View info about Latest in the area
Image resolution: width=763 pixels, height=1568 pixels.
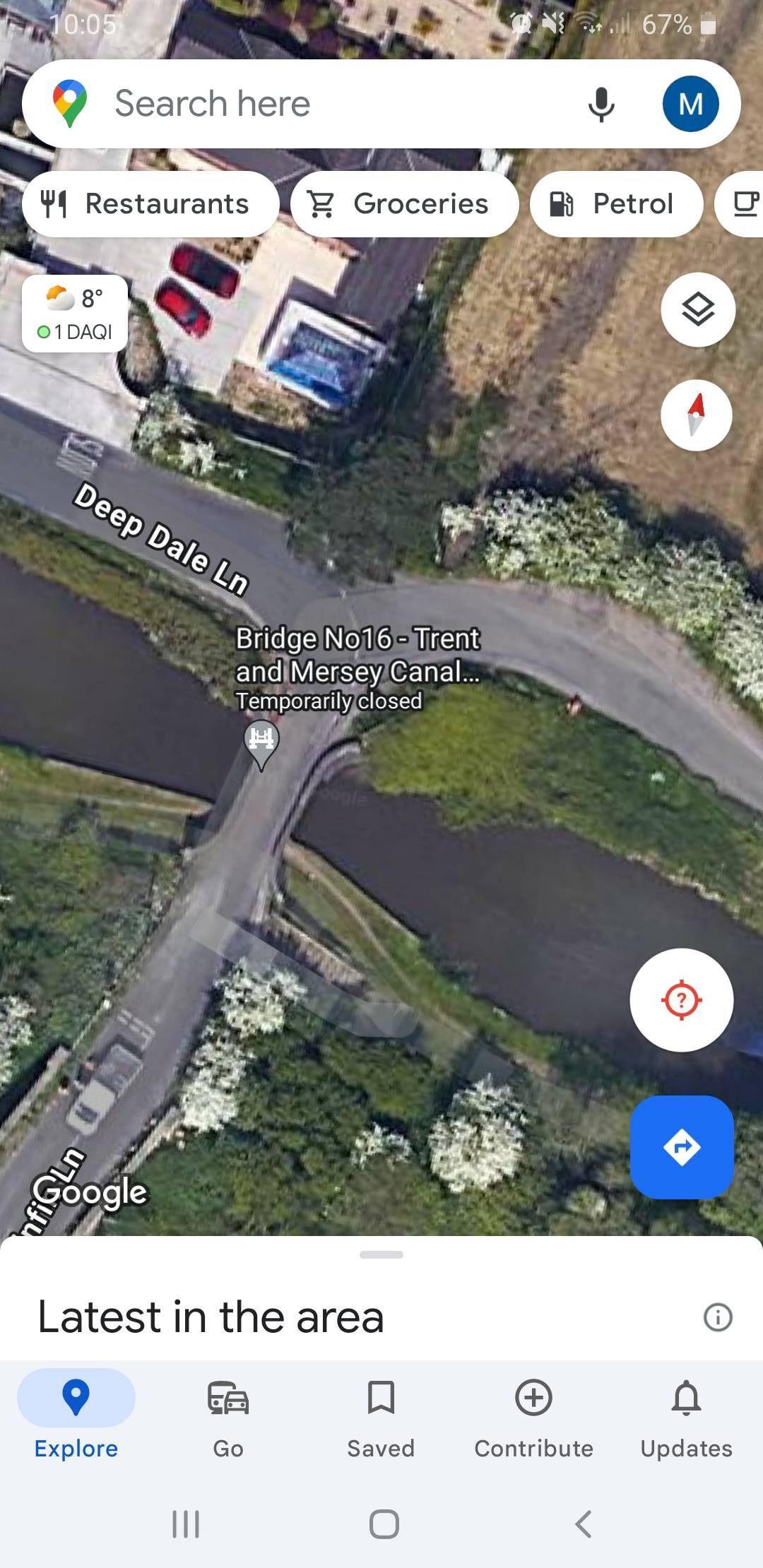pyautogui.click(x=718, y=1317)
